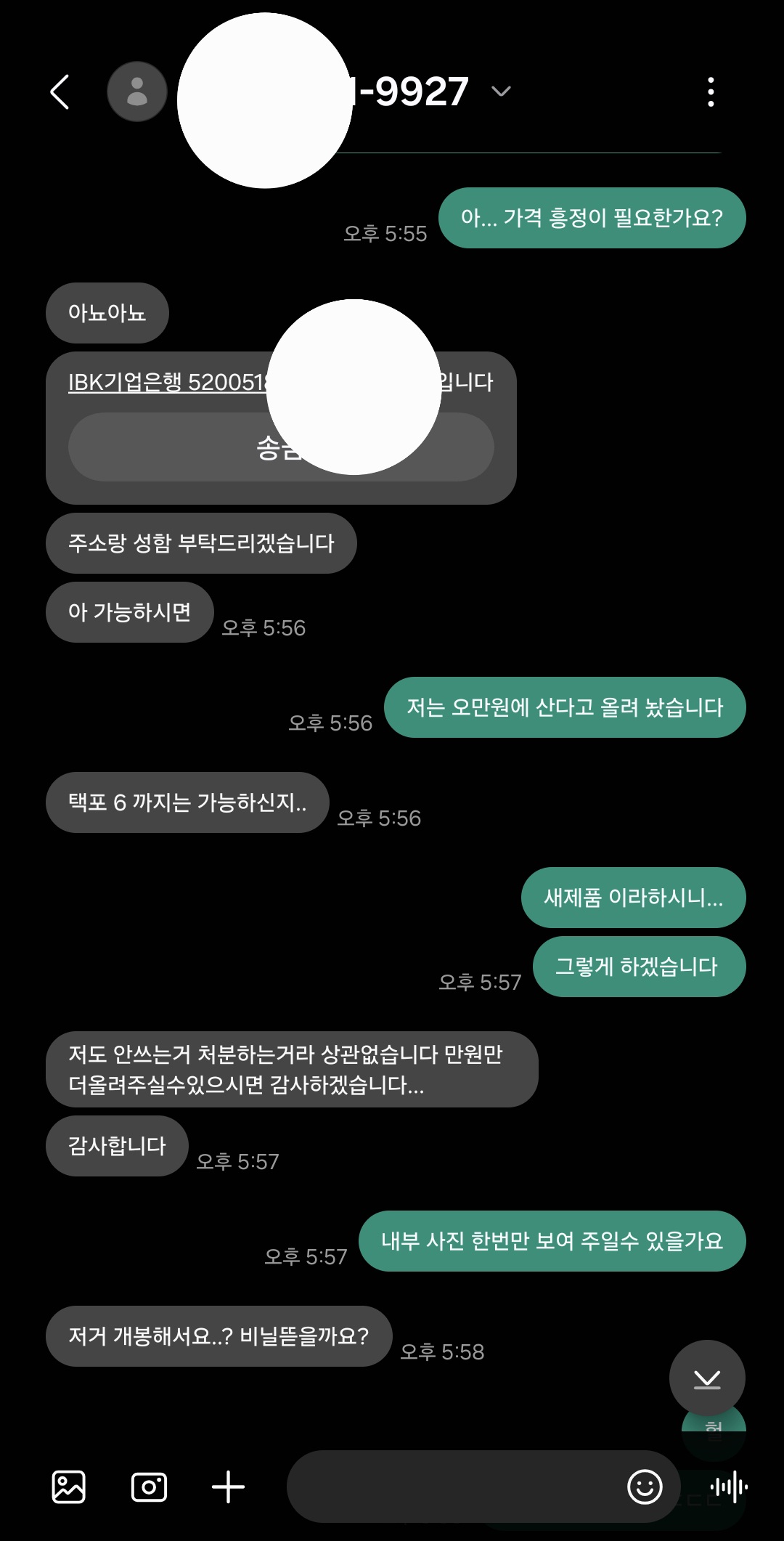This screenshot has width=784, height=1541.
Task: Attach a photo from the gallery
Action: [x=69, y=1487]
